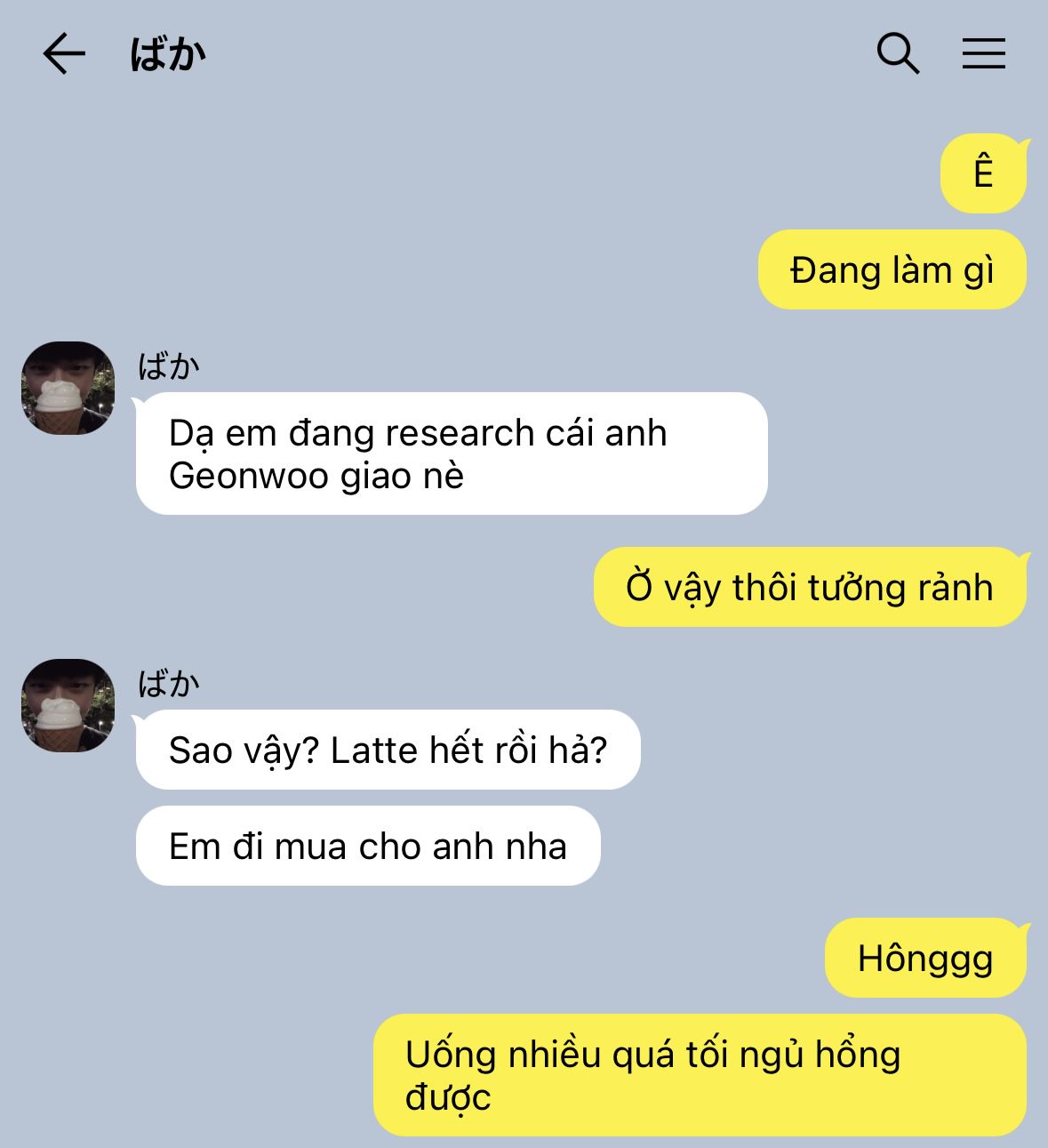The height and width of the screenshot is (1148, 1048).
Task: Open ばか's profile photo beside the research message
Action: 68,388
